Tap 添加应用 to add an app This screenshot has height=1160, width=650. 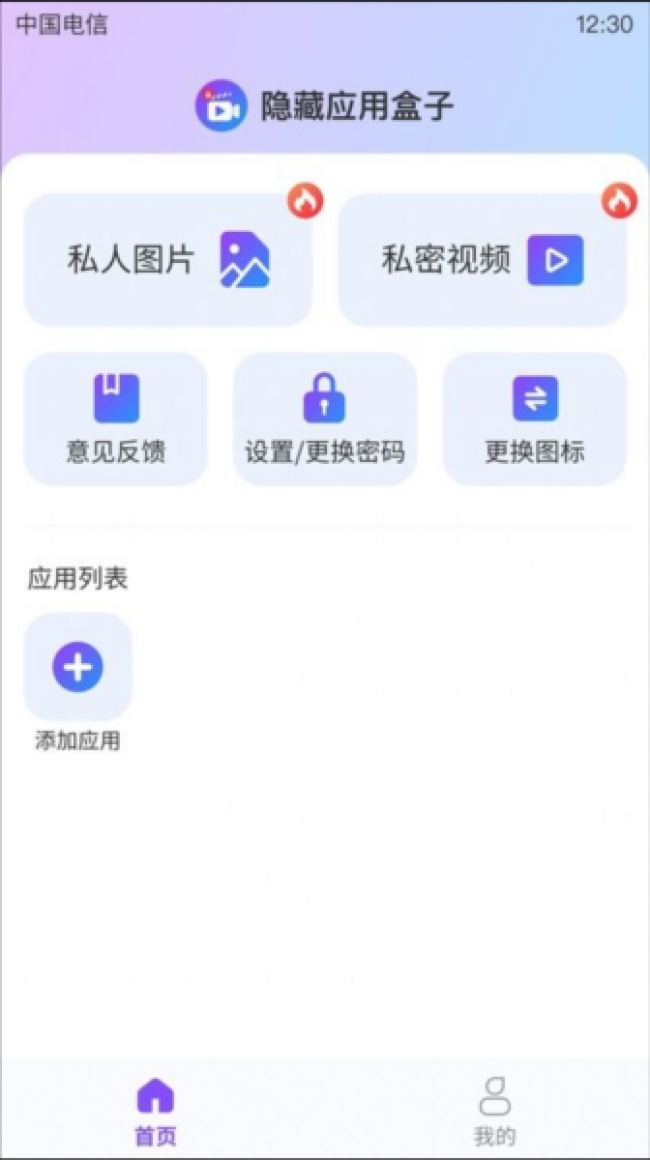(x=78, y=667)
